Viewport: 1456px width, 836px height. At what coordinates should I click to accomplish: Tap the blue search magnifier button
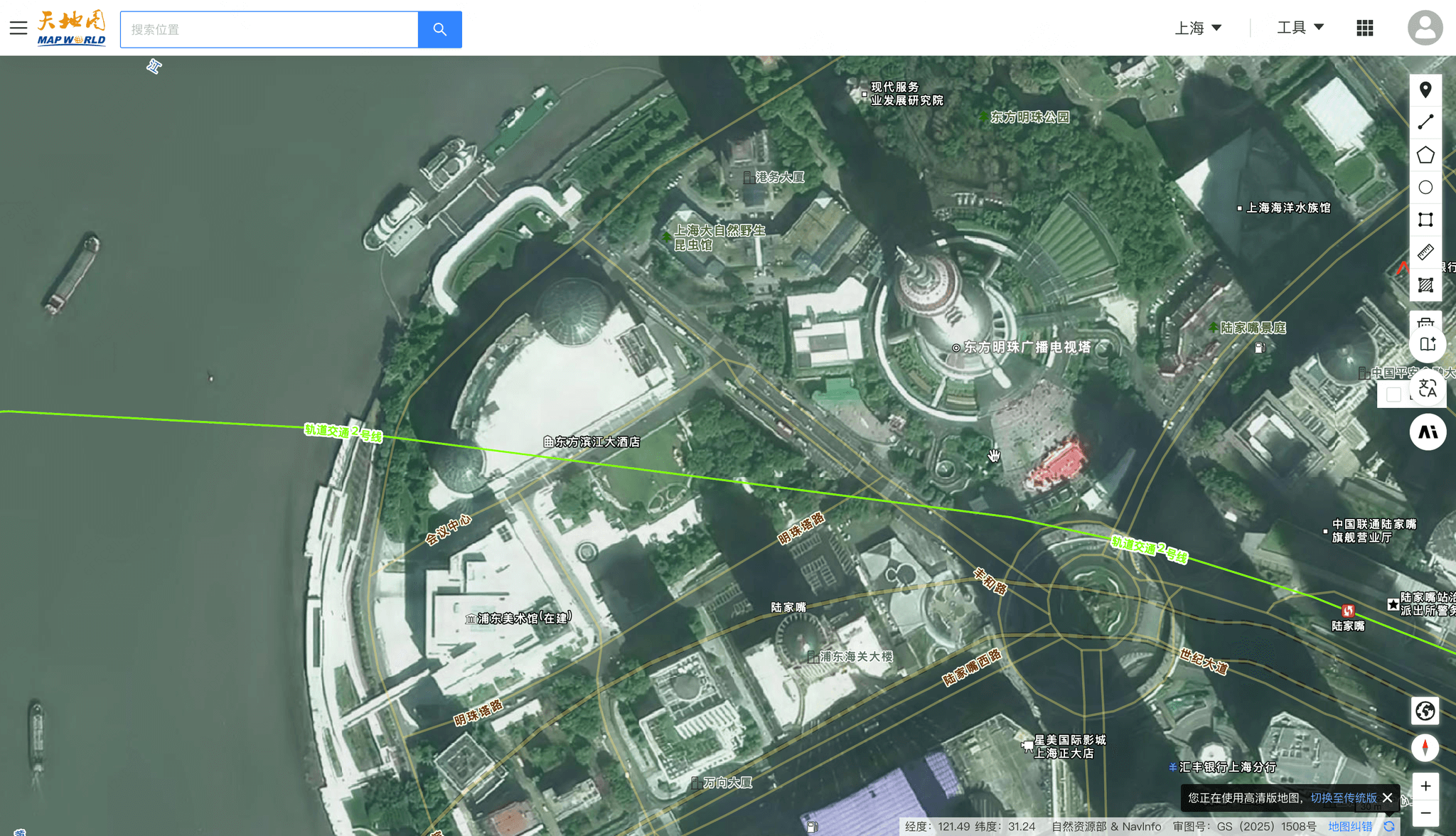coord(440,30)
